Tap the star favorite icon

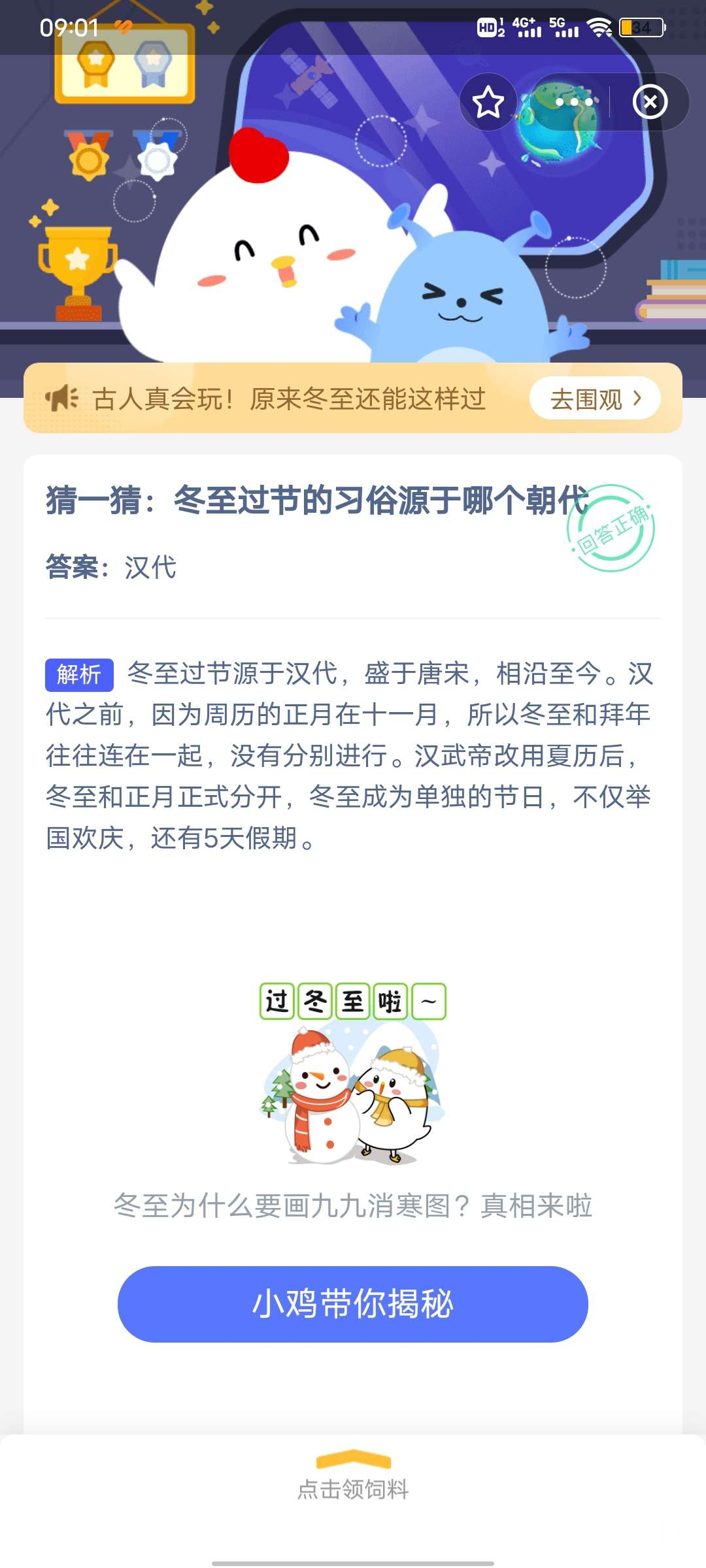488,102
